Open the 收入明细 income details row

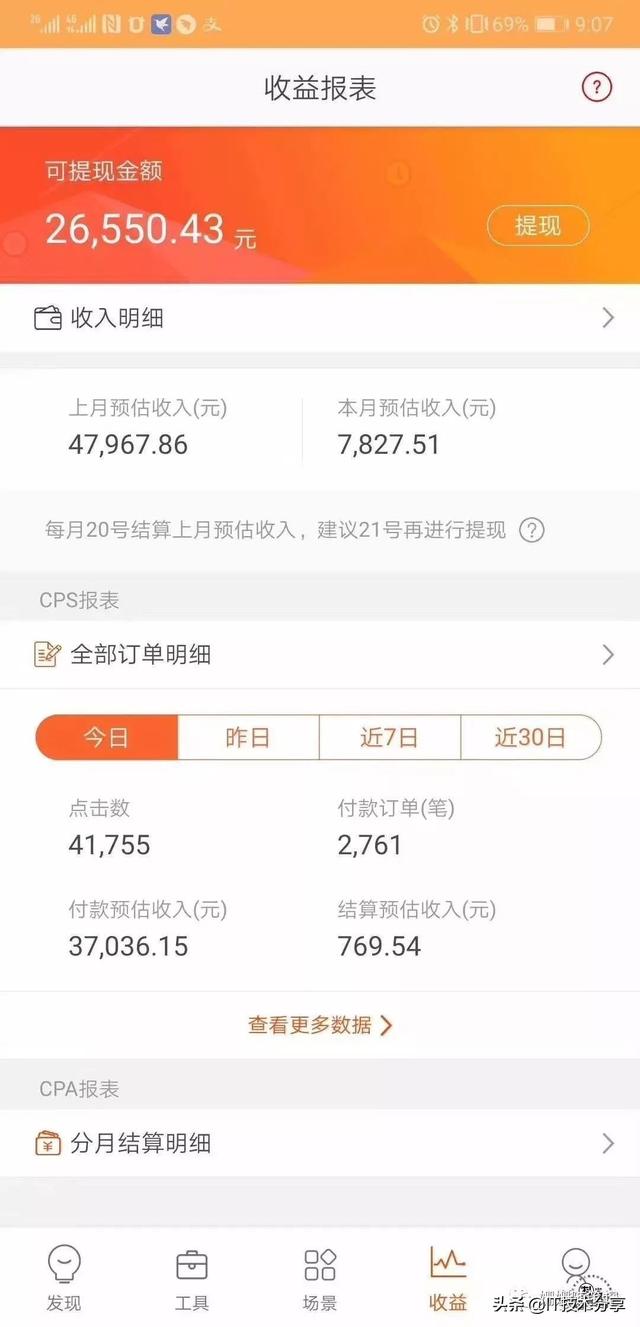[x=320, y=318]
